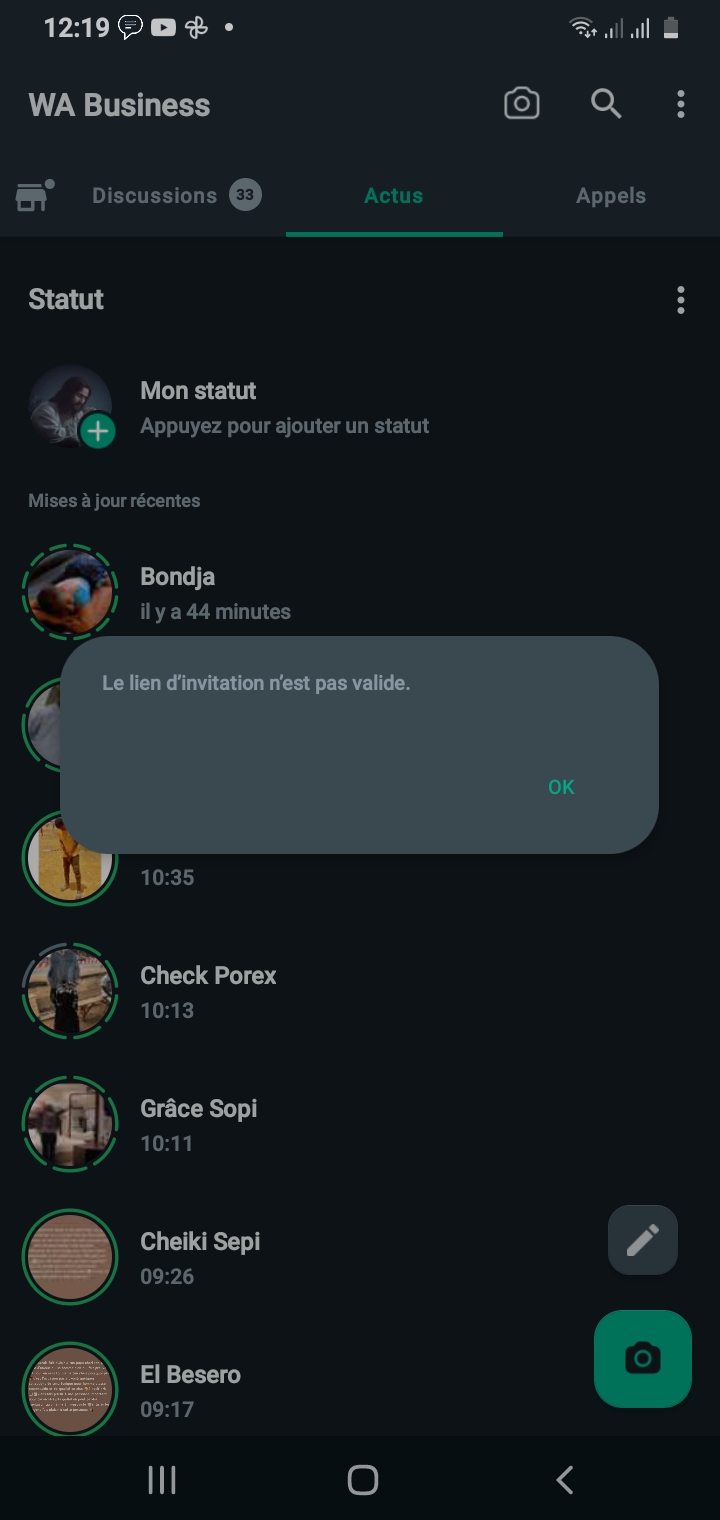Go to the phone's home screen

(362, 1480)
